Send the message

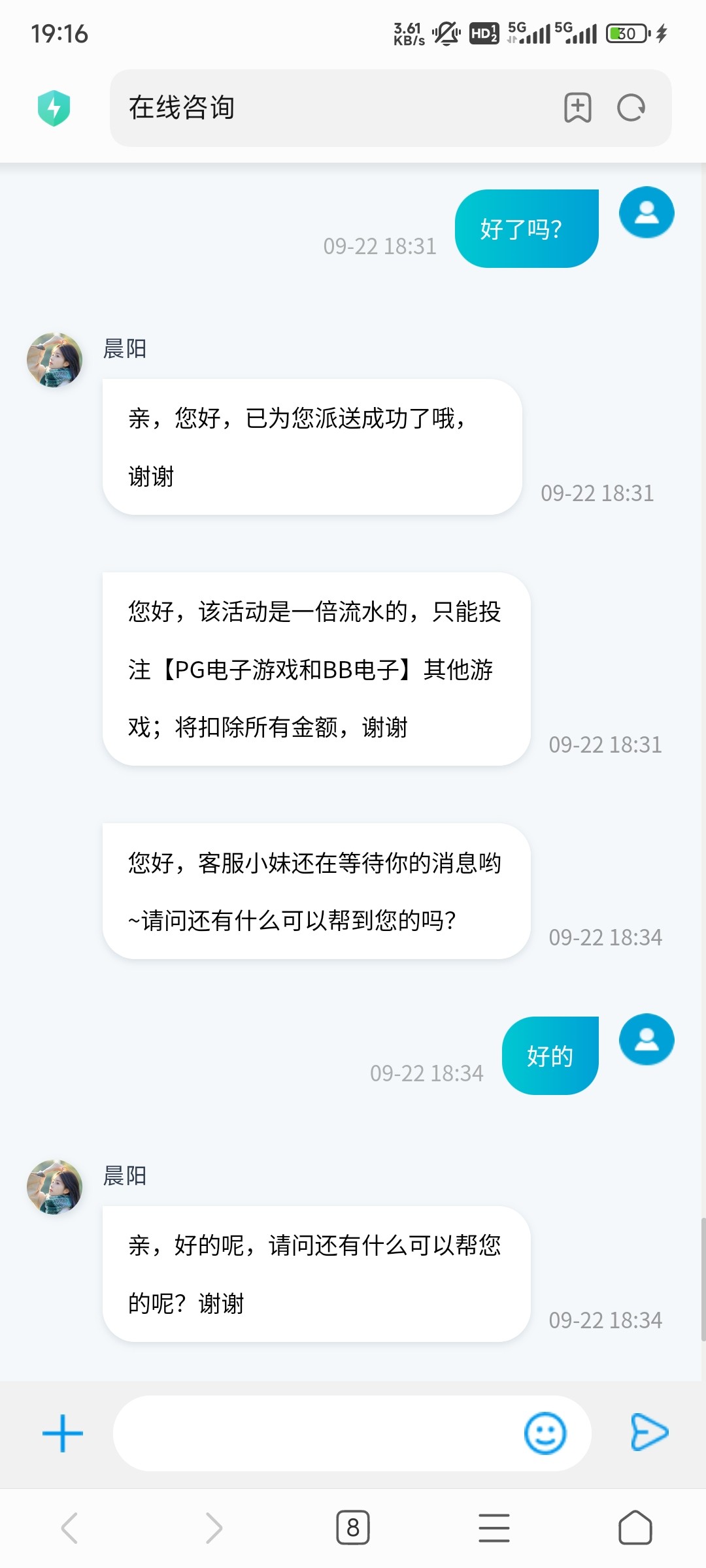(649, 1432)
